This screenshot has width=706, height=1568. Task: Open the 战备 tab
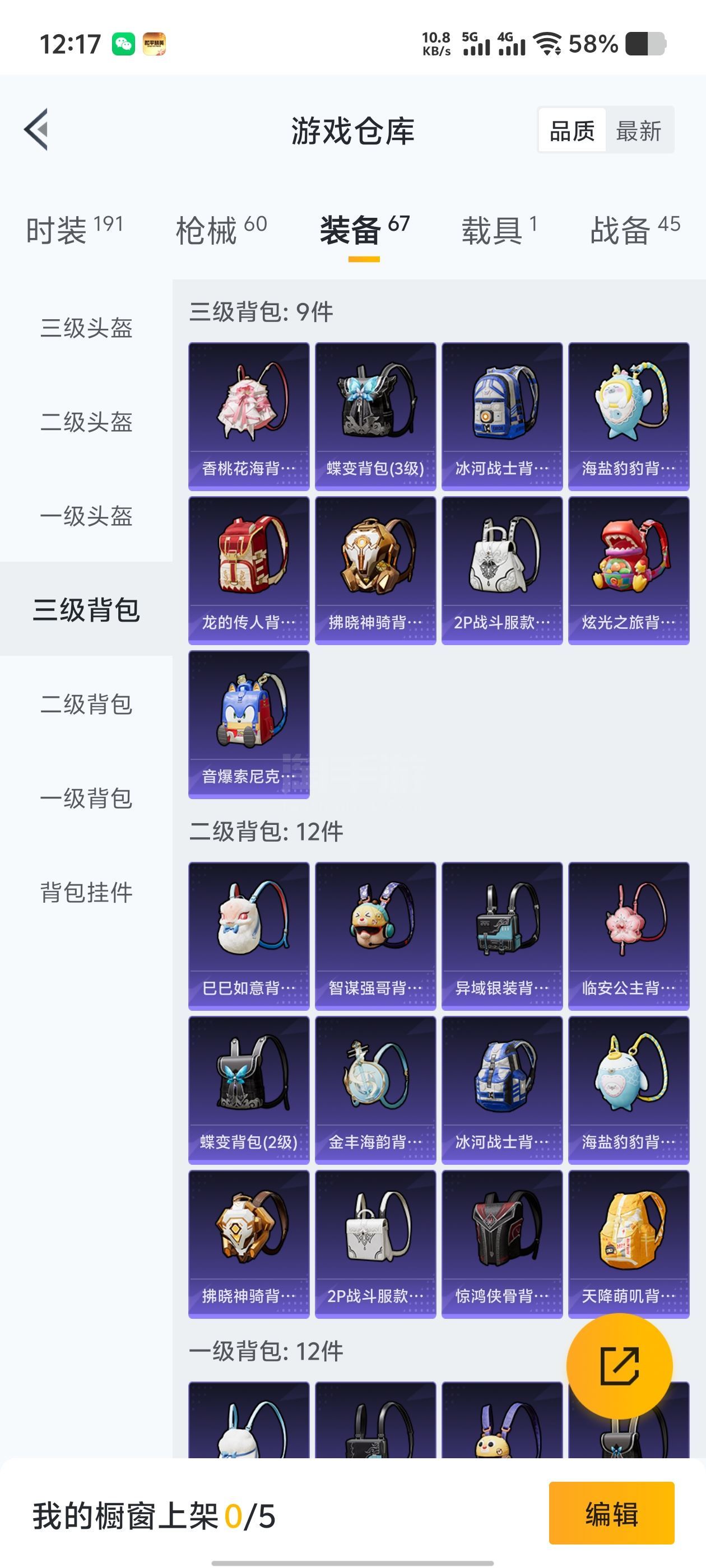pyautogui.click(x=634, y=230)
